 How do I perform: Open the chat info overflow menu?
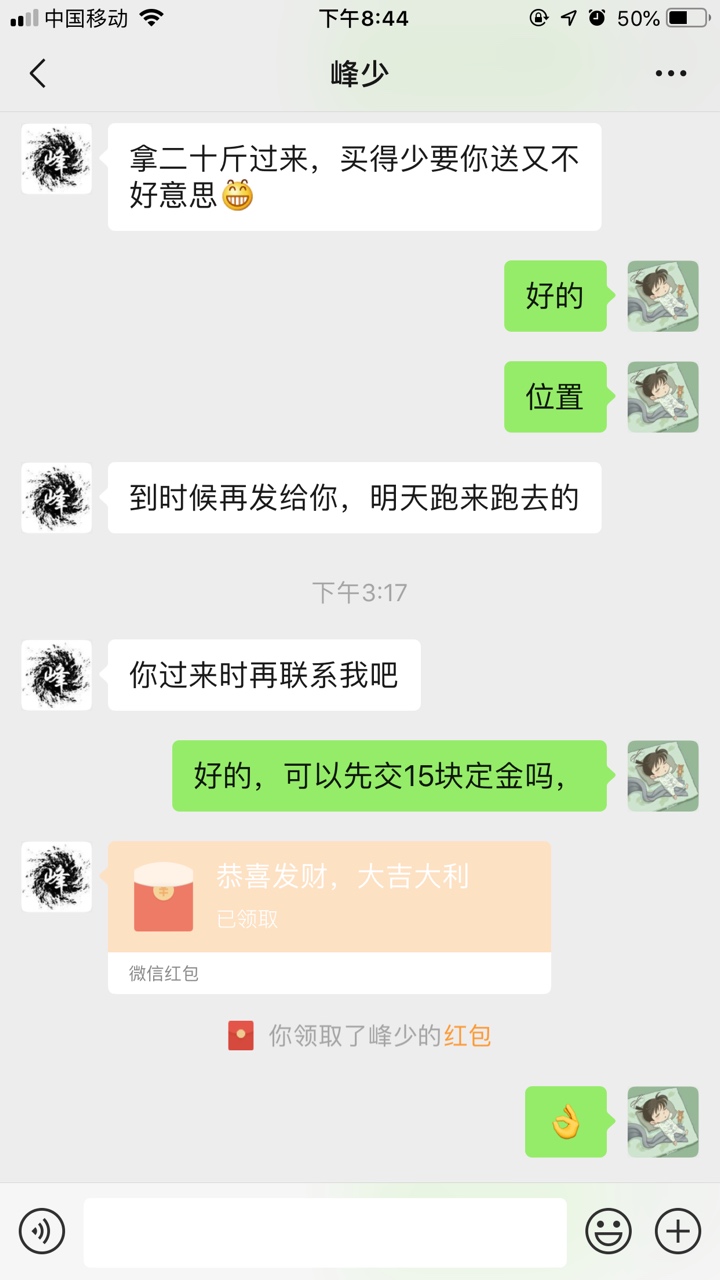click(670, 73)
